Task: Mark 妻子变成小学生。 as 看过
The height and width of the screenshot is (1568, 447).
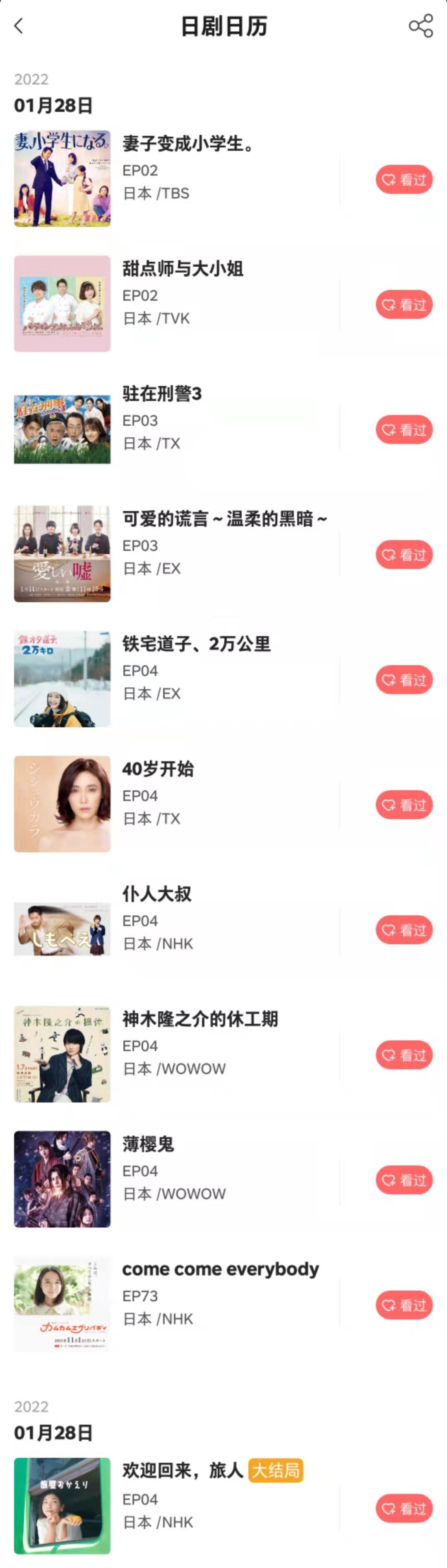Action: (404, 180)
